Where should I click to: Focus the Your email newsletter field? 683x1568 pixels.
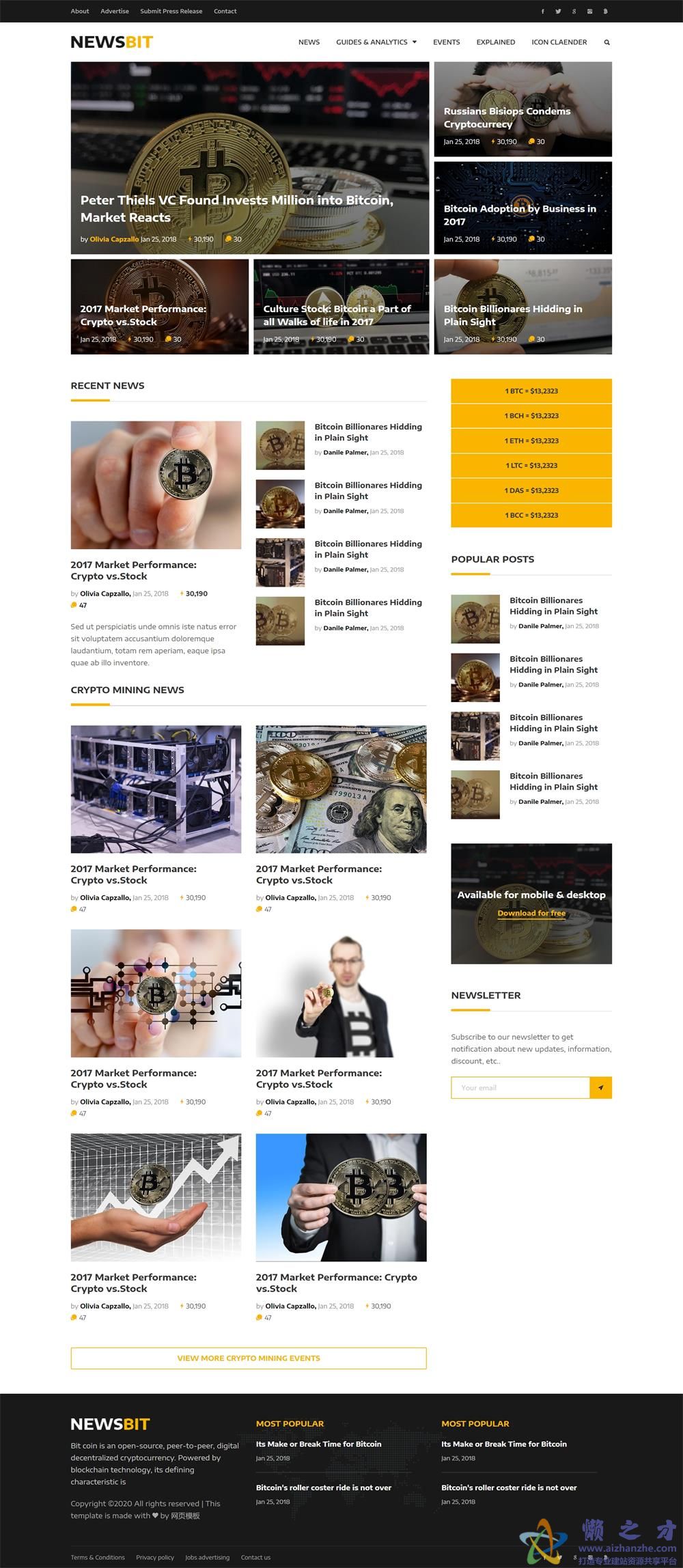520,1087
